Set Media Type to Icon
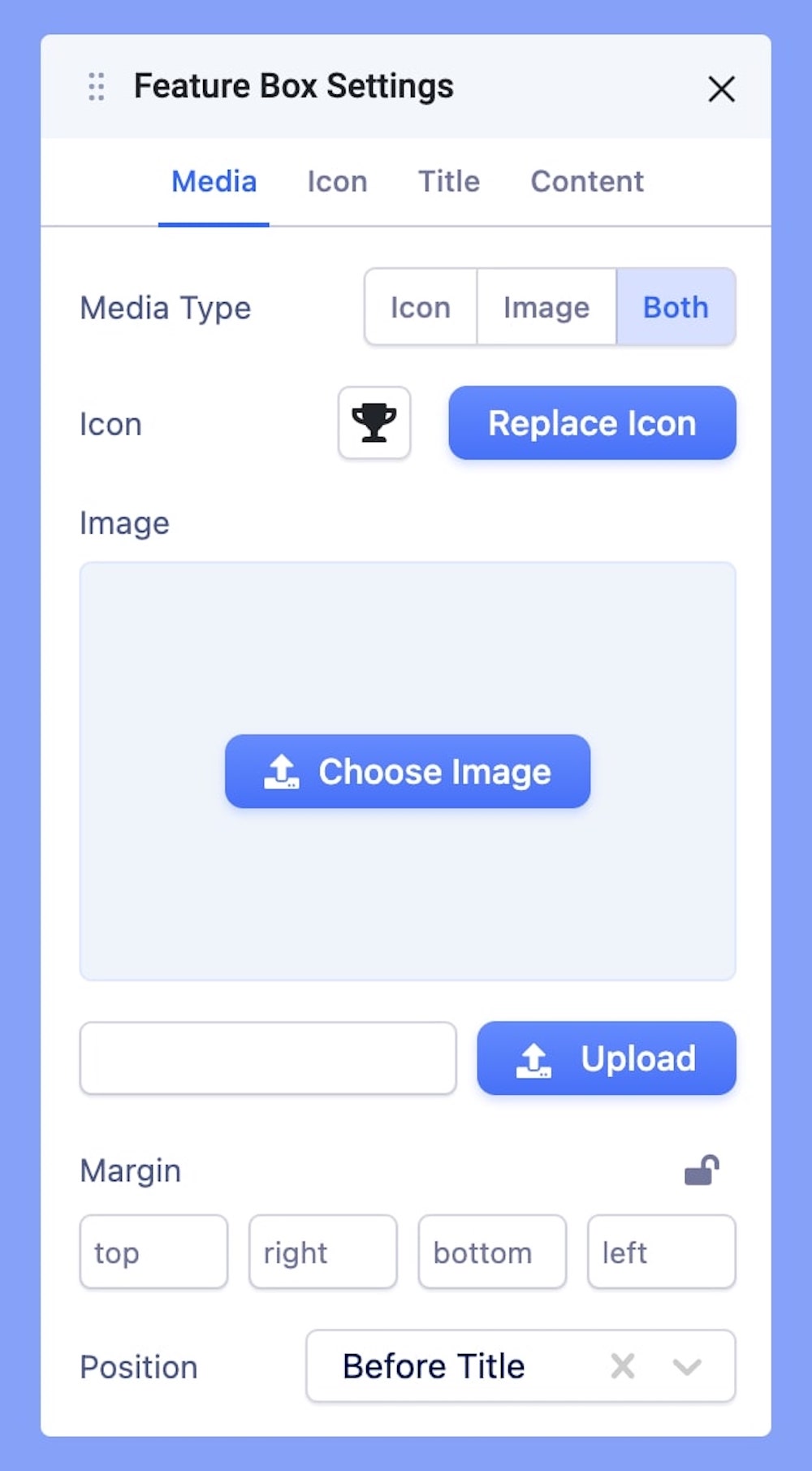 [421, 307]
